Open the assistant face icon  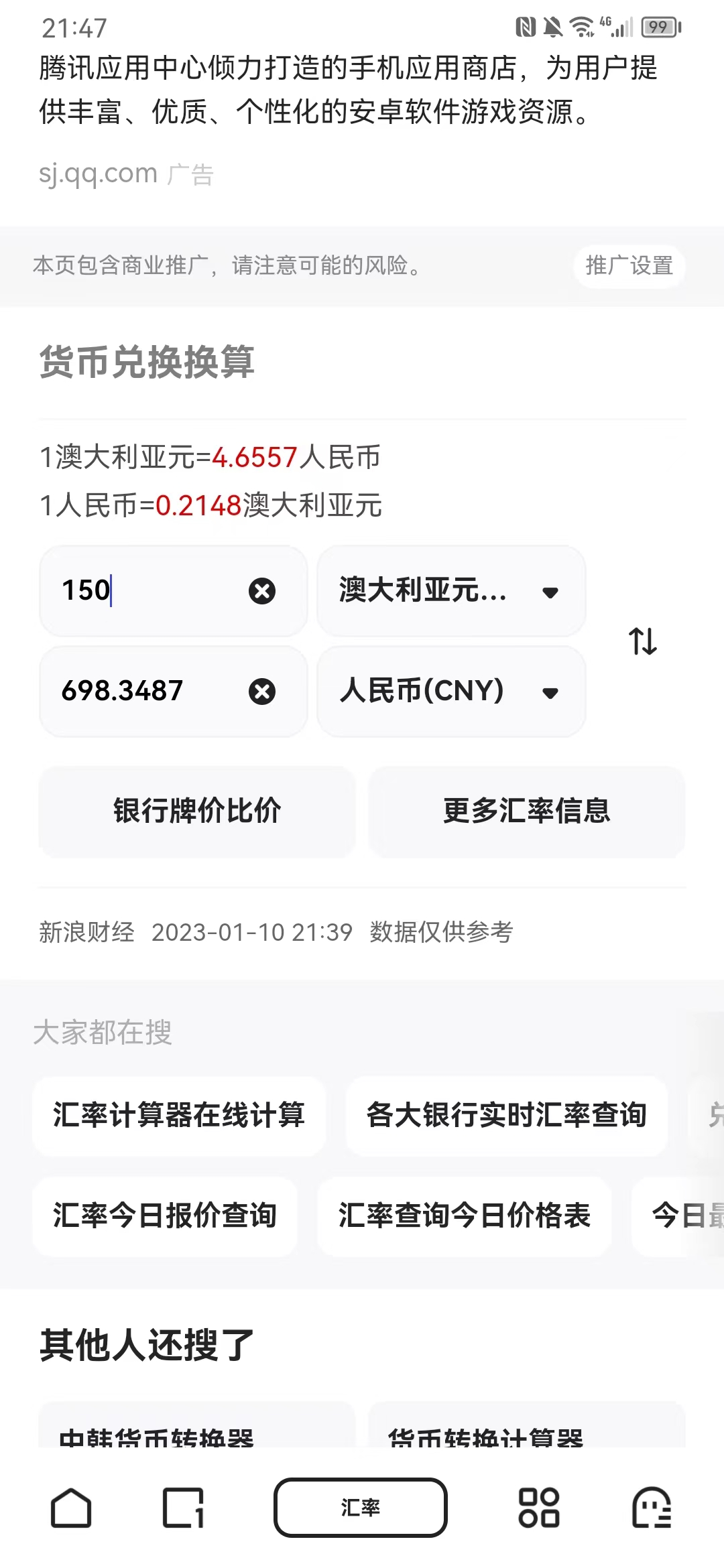point(652,1508)
